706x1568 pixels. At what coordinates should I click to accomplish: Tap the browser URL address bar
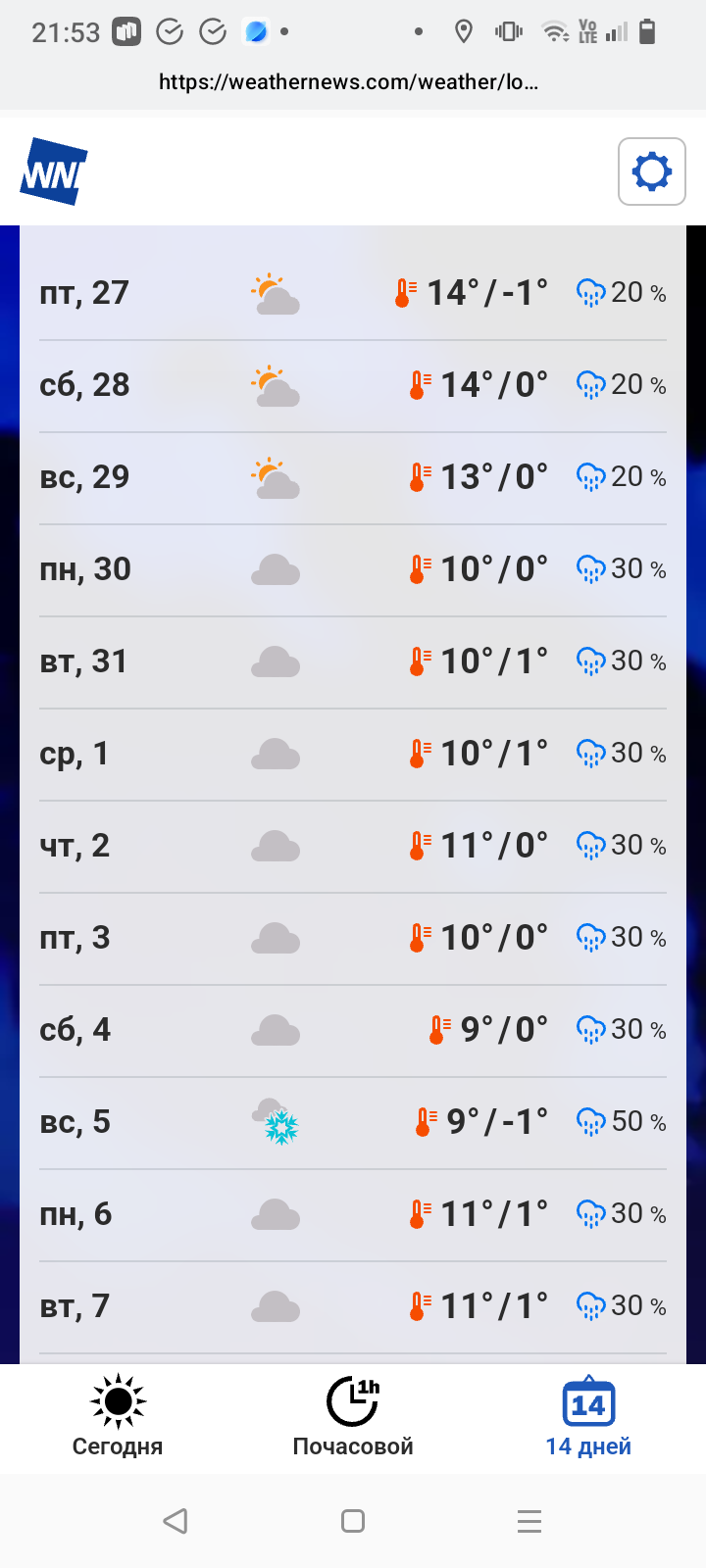click(x=349, y=82)
